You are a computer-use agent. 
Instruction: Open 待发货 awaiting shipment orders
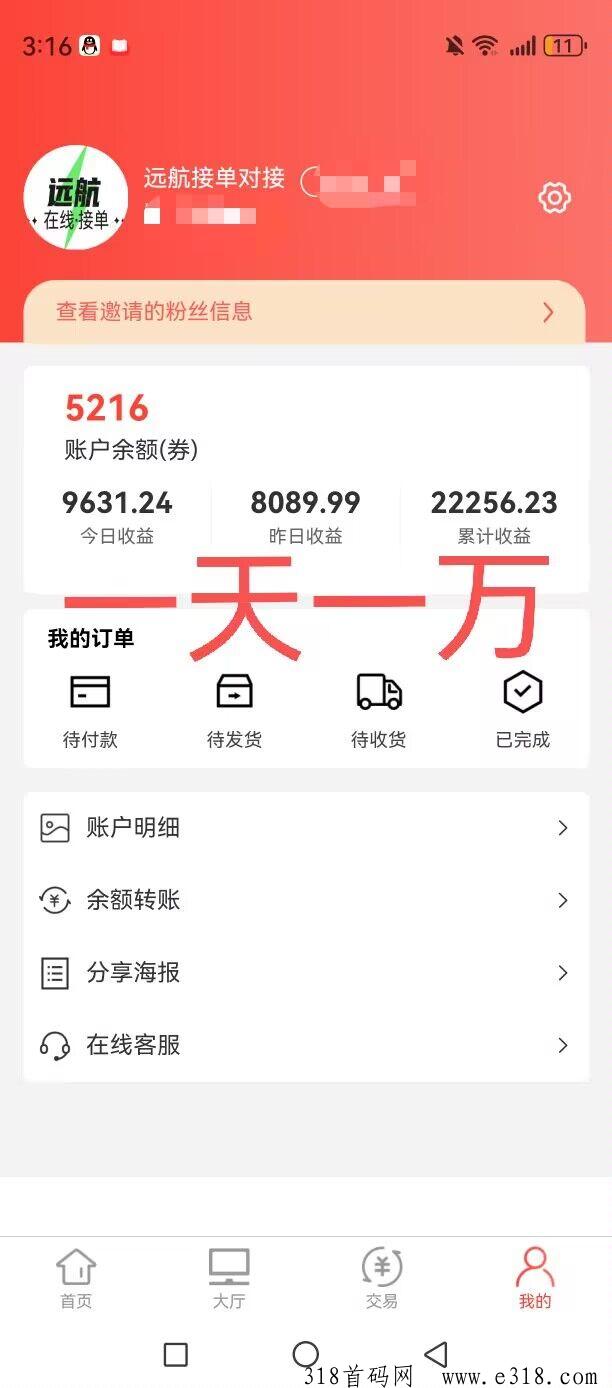[x=234, y=712]
